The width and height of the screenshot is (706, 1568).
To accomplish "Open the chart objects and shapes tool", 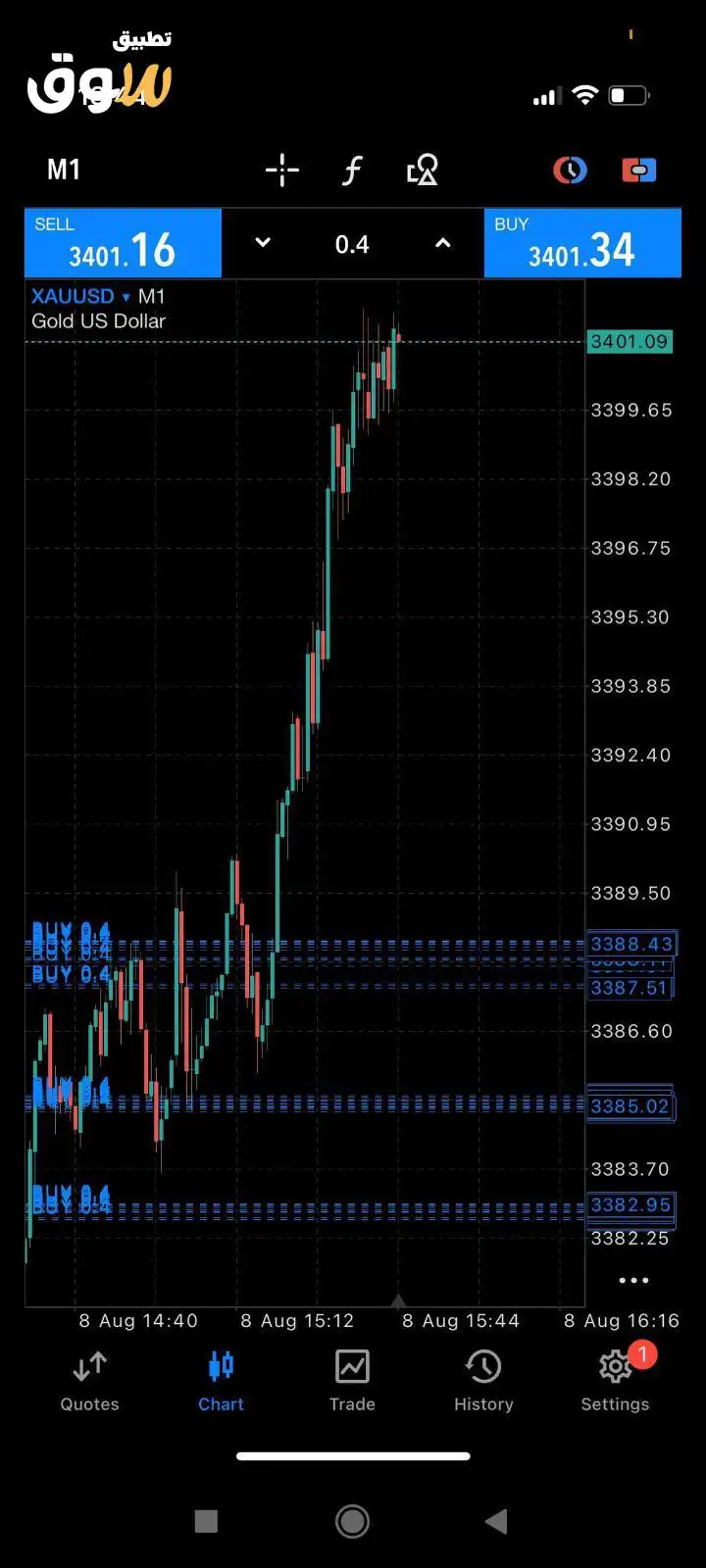I will 423,171.
